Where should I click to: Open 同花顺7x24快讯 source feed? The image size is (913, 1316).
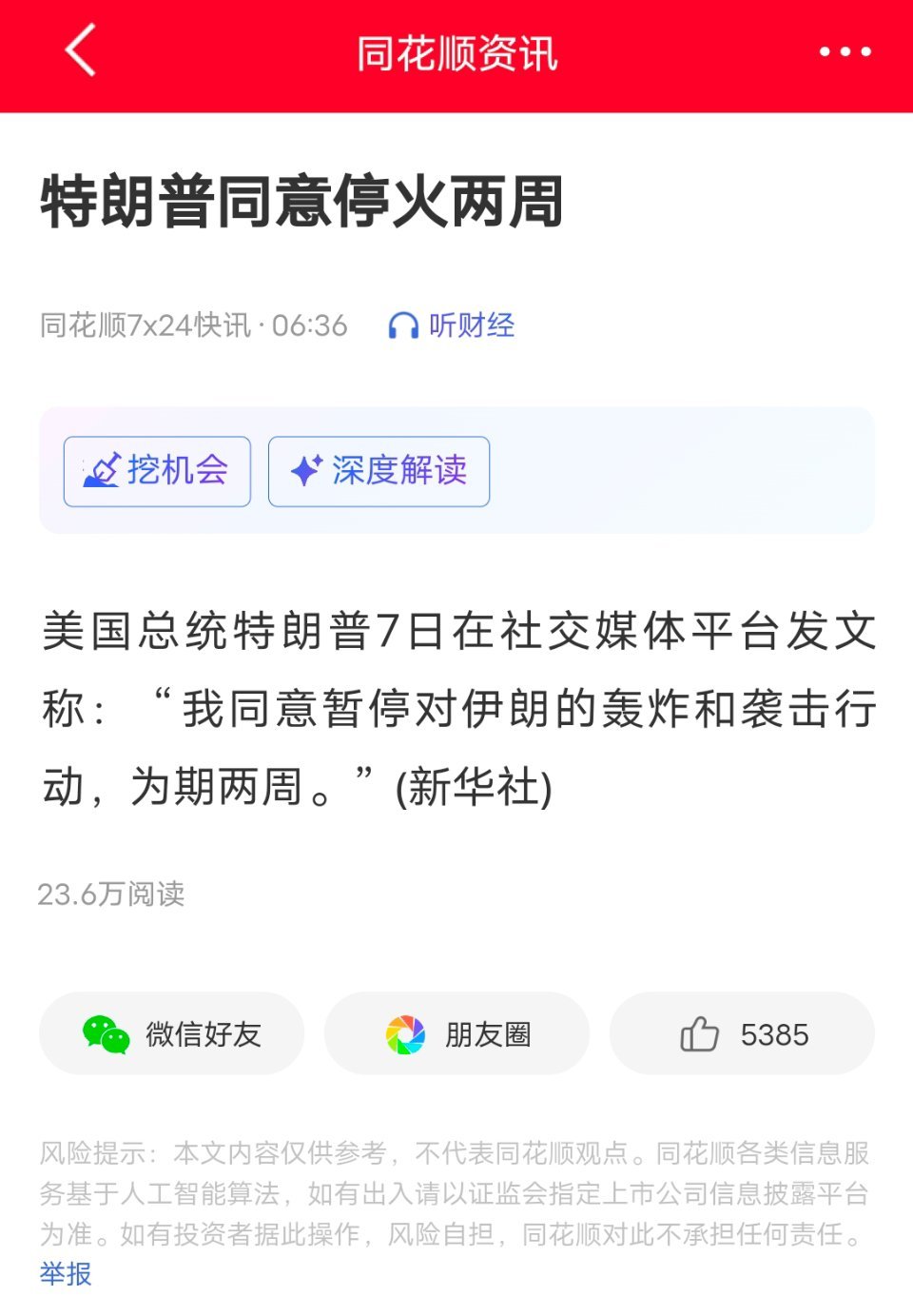pos(144,326)
